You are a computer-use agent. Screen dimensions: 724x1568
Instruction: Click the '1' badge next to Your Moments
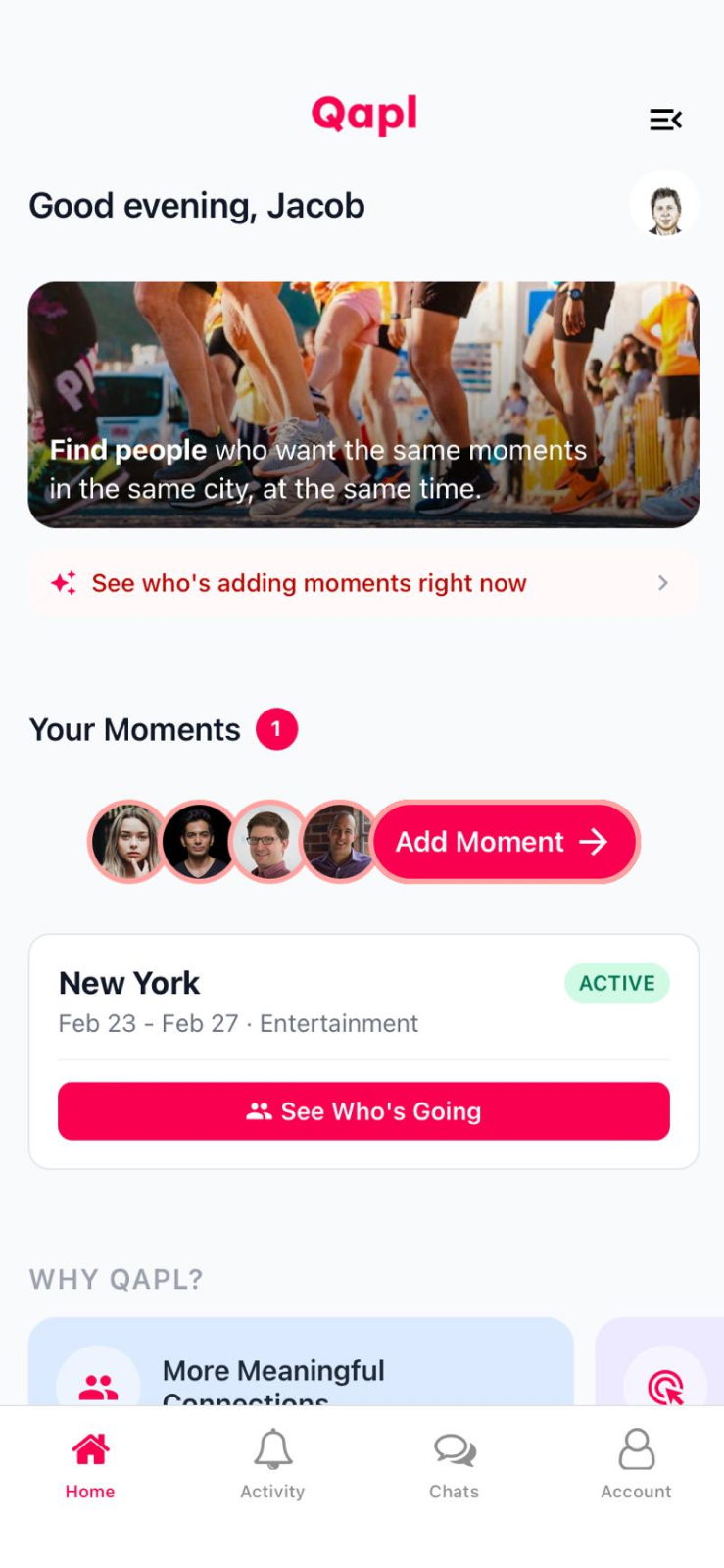coord(277,728)
